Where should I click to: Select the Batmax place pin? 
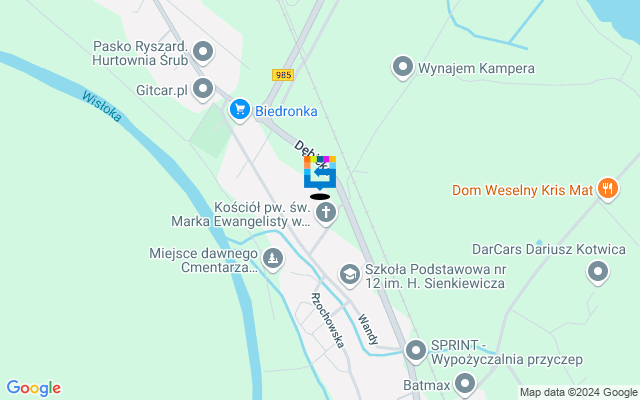tap(465, 382)
